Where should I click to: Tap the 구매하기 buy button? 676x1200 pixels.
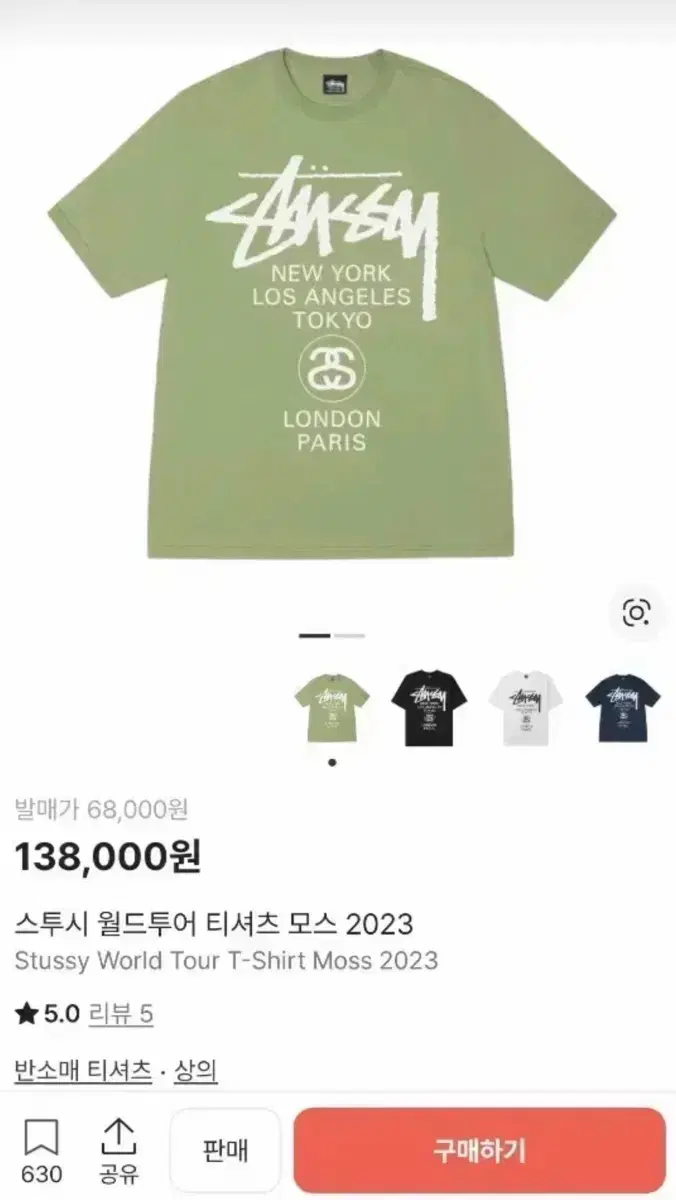pos(479,1150)
